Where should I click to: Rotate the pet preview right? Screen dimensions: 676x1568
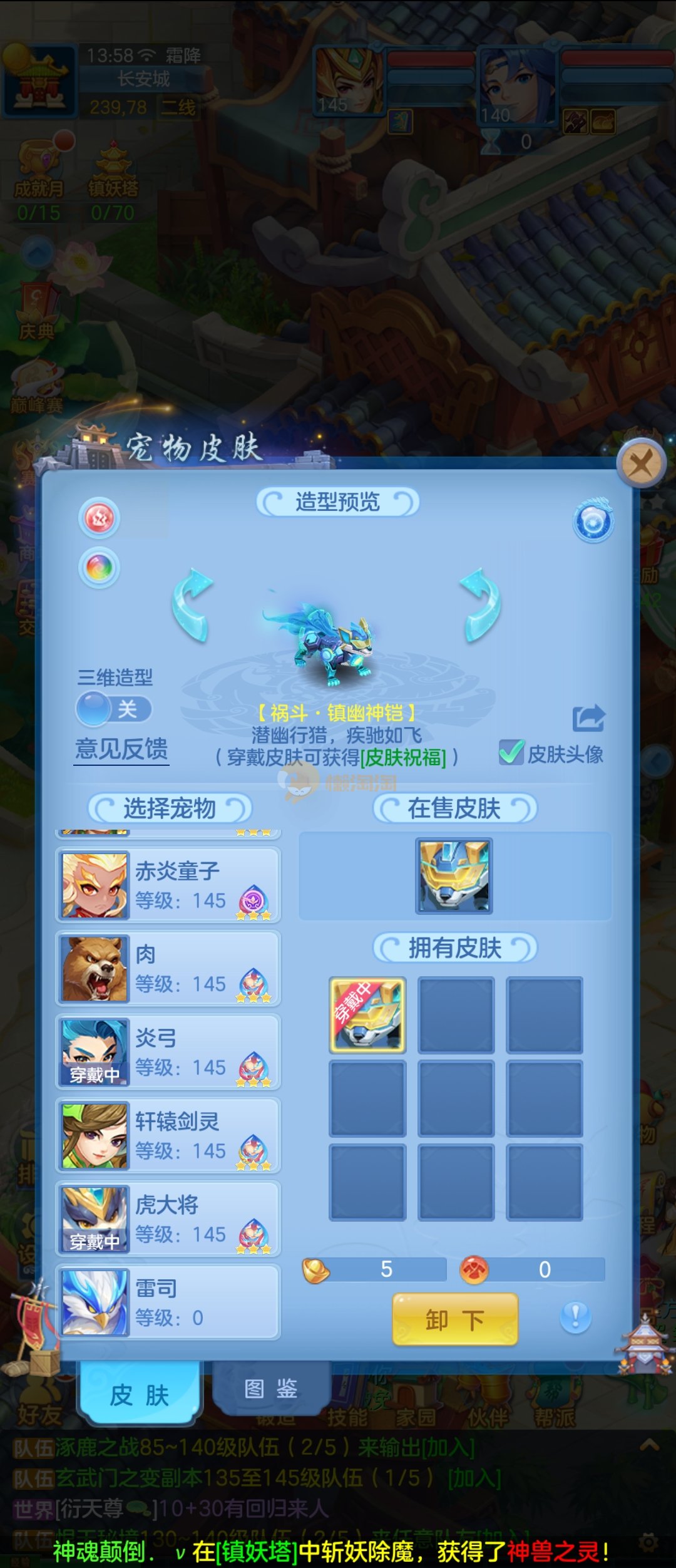point(481,604)
